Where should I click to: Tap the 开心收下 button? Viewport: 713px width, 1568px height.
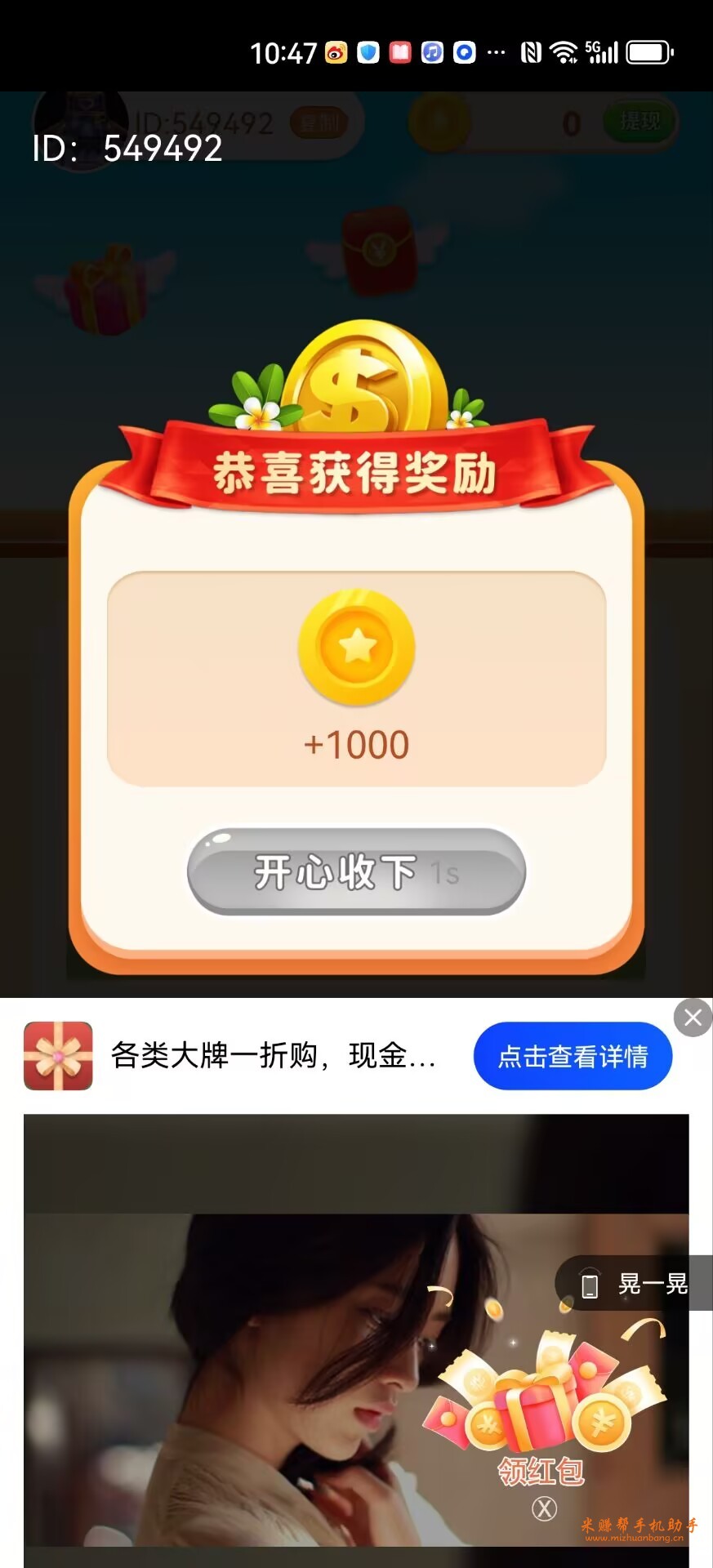[356, 871]
